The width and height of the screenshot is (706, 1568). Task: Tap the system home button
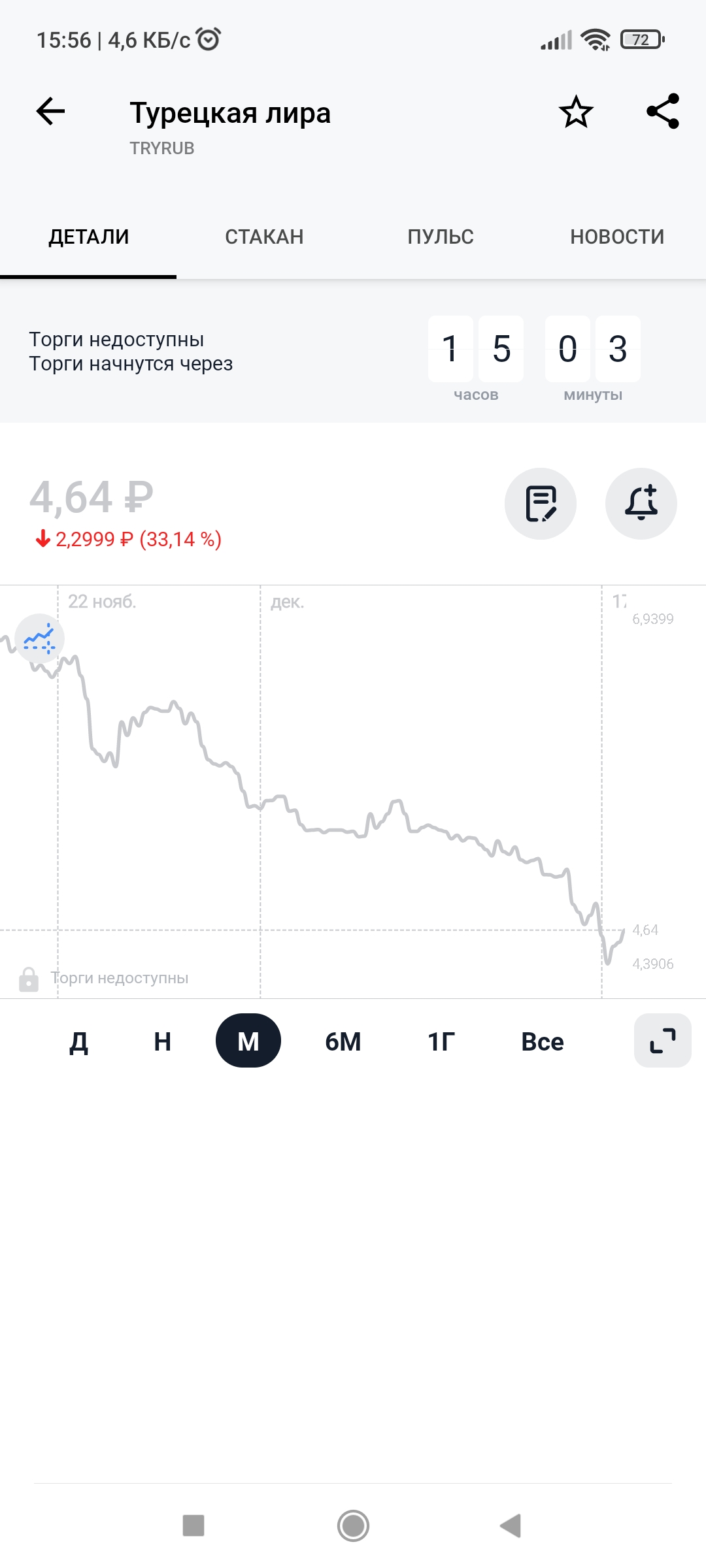click(x=353, y=1526)
